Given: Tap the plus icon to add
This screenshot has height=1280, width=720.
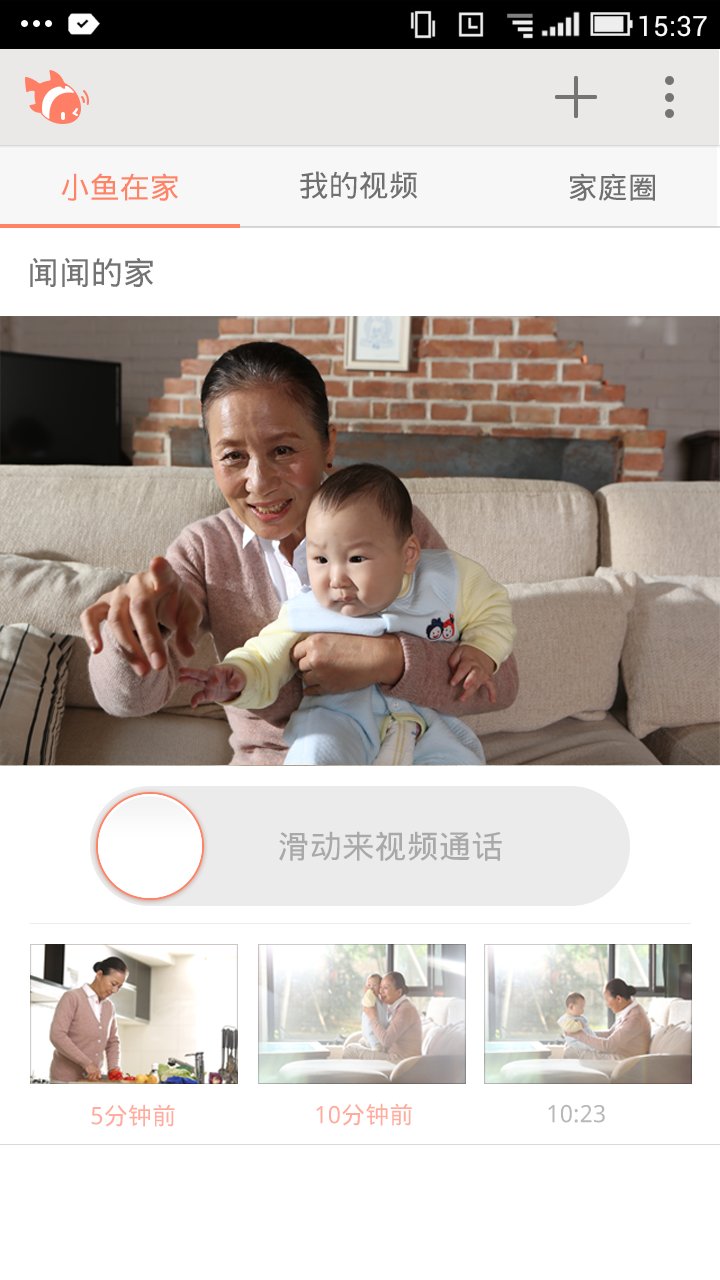Looking at the screenshot, I should [576, 98].
